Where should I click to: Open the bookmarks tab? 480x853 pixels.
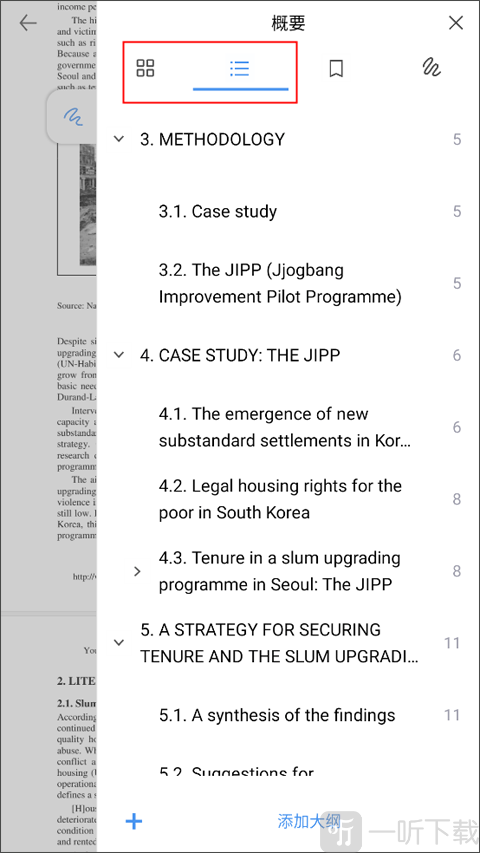(x=336, y=69)
